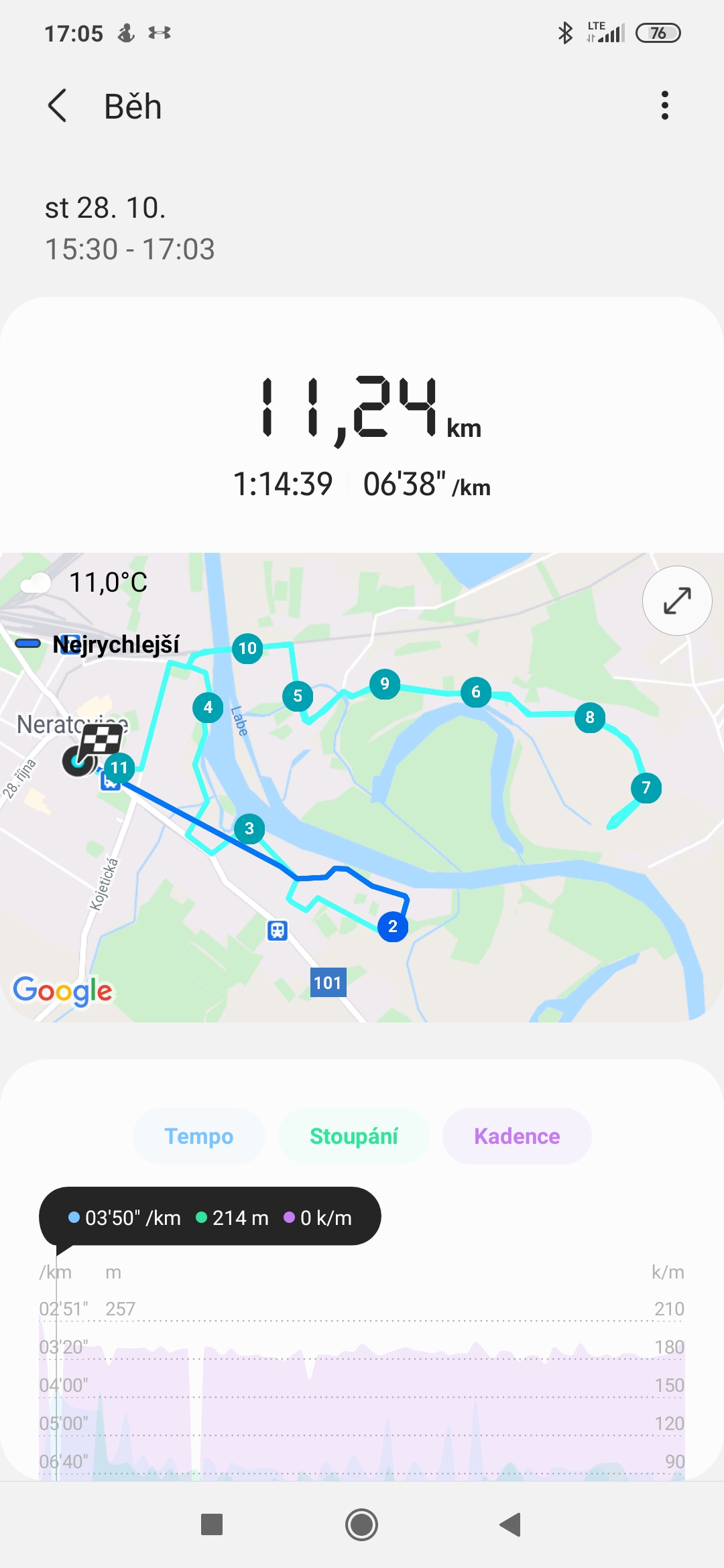Expand the route map to fullscreen

click(677, 600)
